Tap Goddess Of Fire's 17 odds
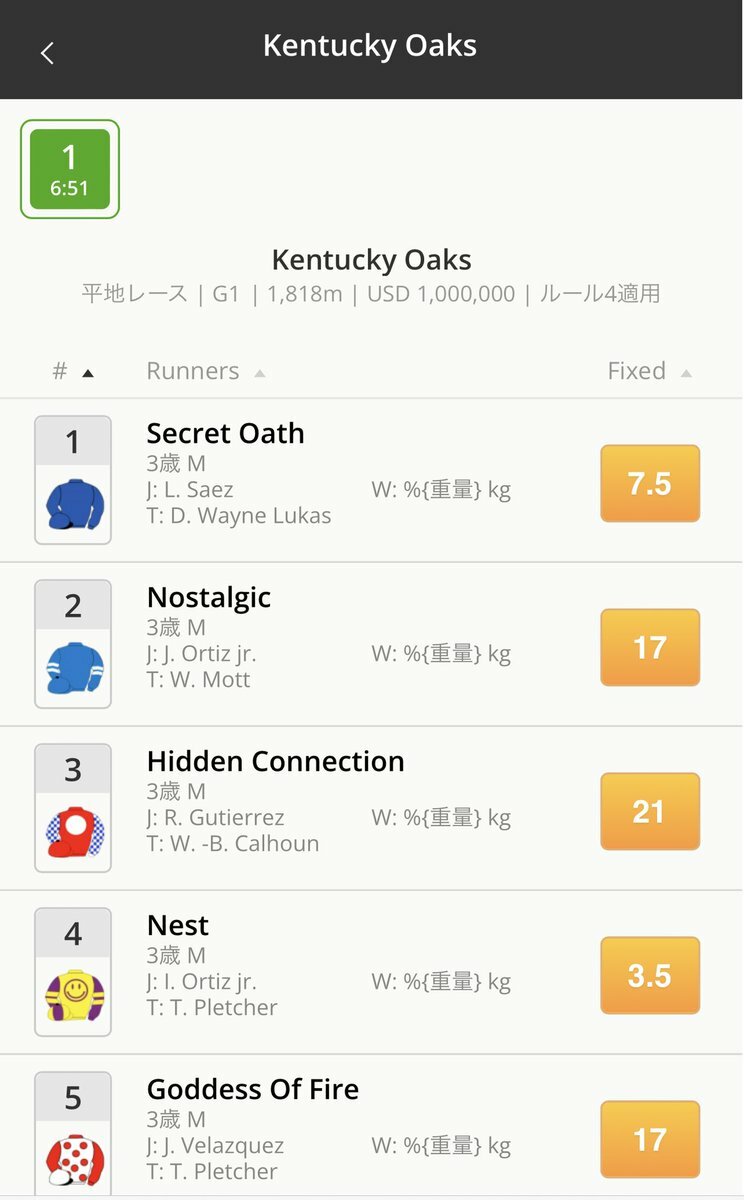744x1200 pixels. pyautogui.click(x=650, y=1140)
